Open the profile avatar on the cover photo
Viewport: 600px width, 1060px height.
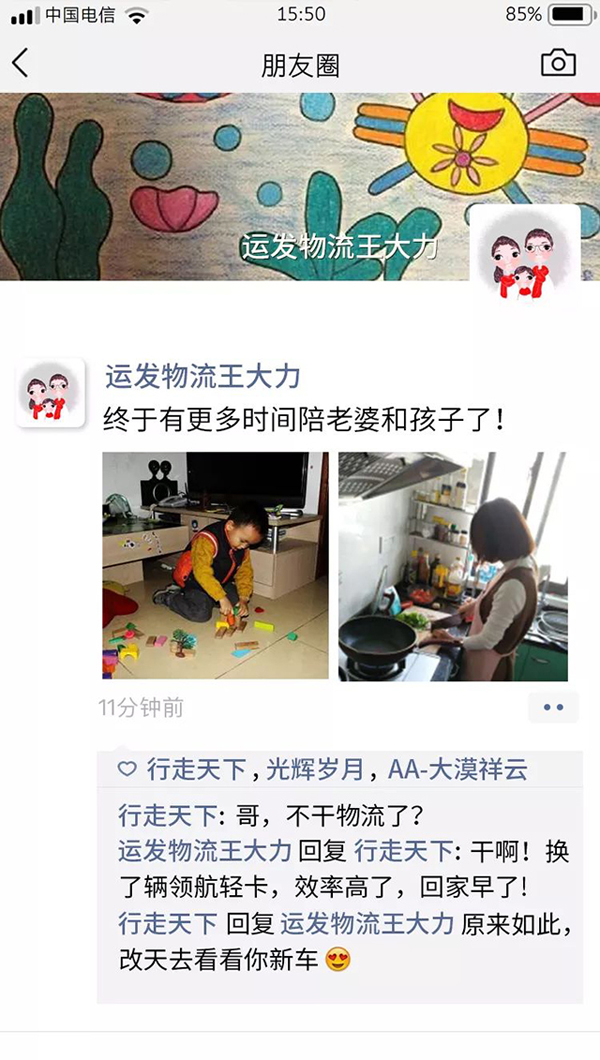click(525, 251)
